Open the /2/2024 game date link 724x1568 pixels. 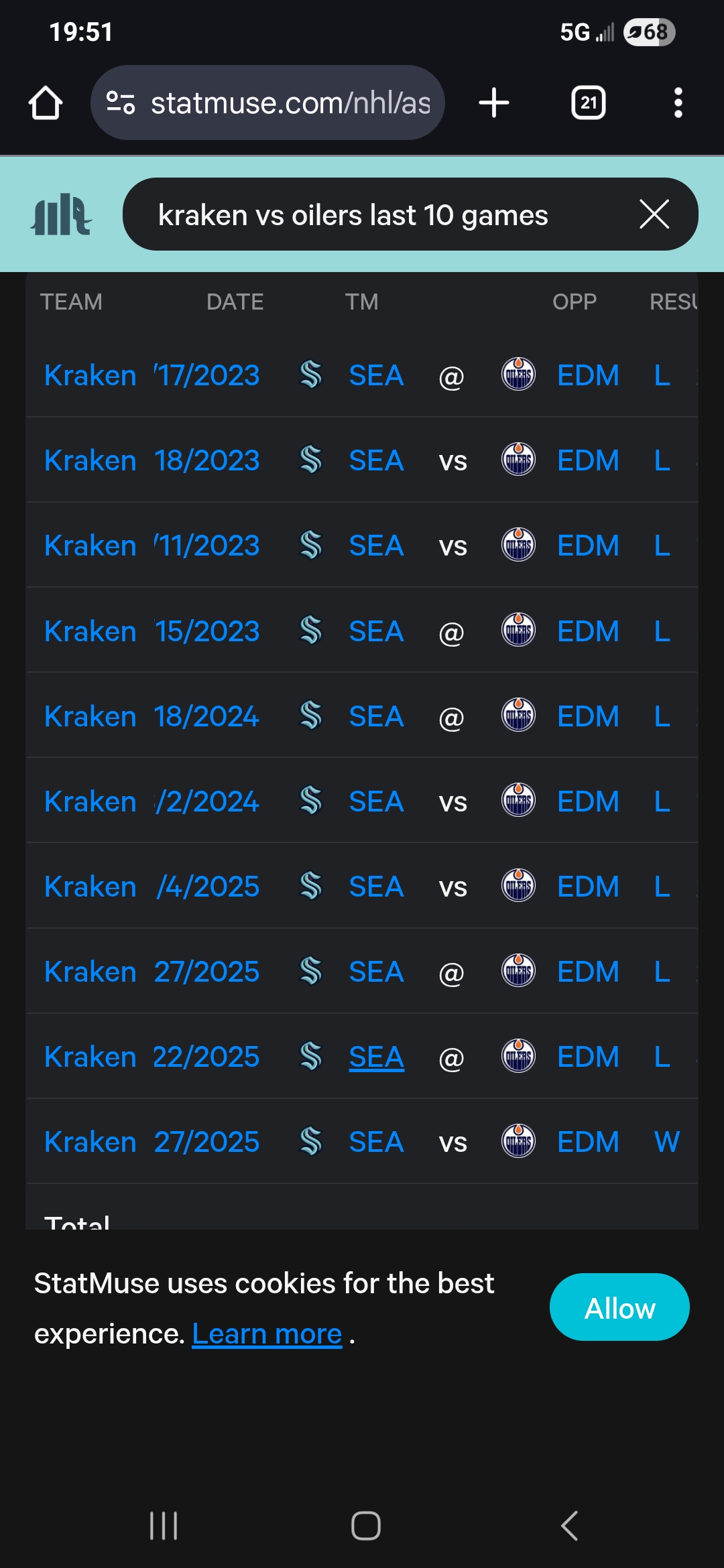pyautogui.click(x=206, y=801)
